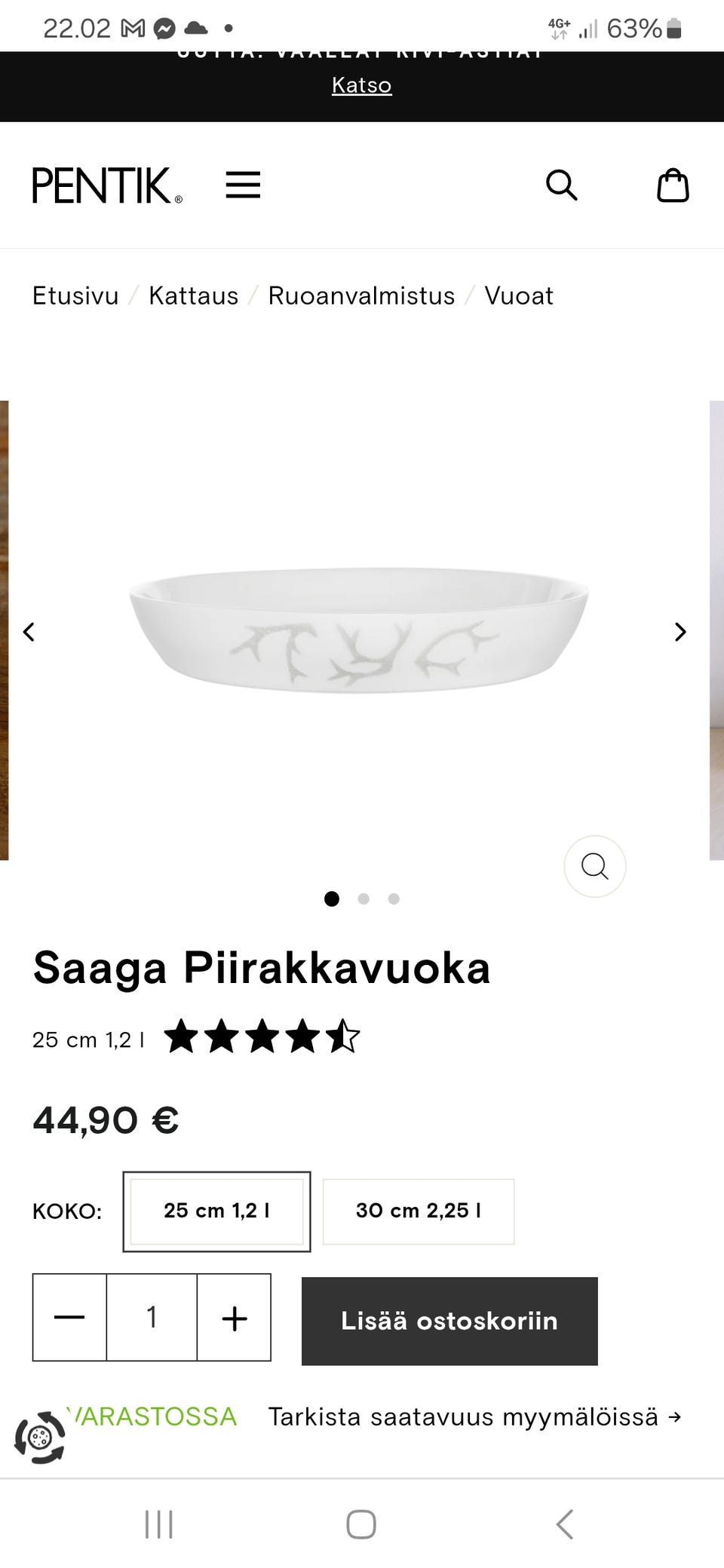724x1568 pixels.
Task: Select the 25 cm 1,2 l size
Action: coord(216,1211)
